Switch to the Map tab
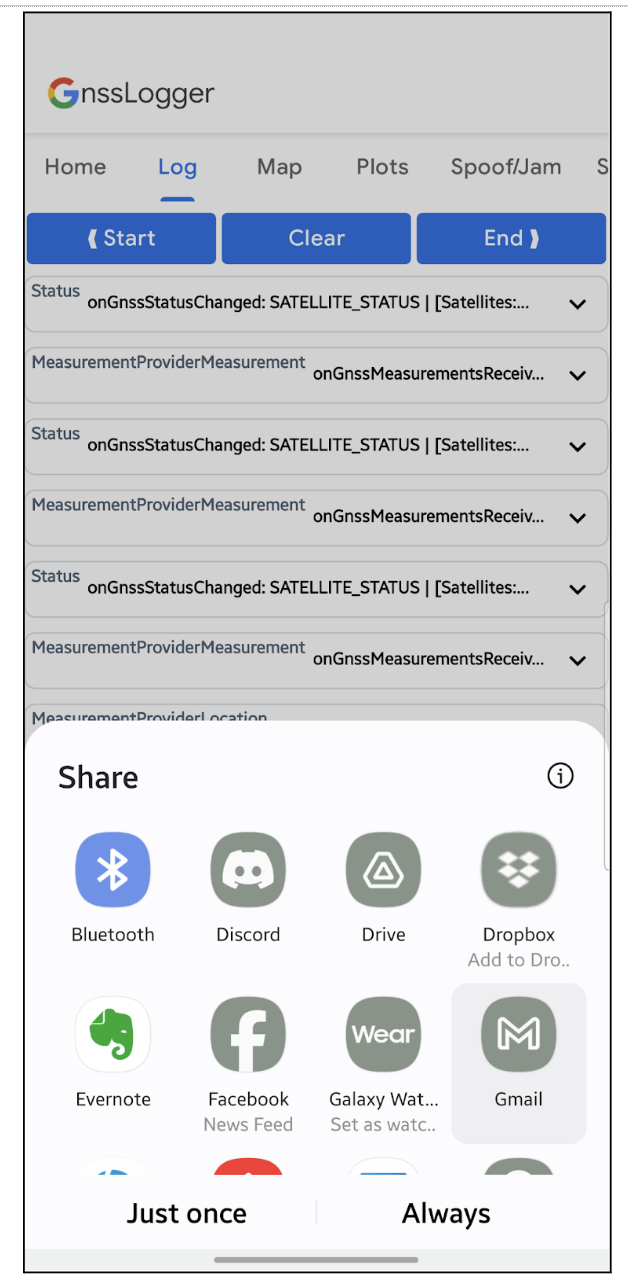The height and width of the screenshot is (1284, 628). click(x=279, y=167)
